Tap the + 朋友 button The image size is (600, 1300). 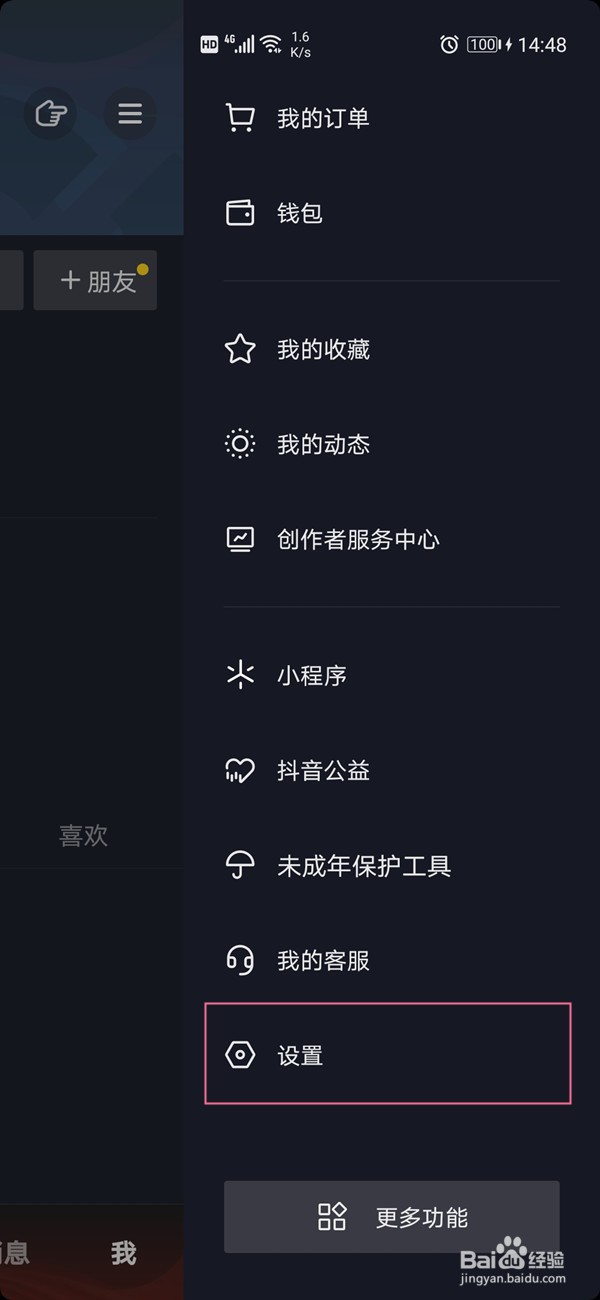click(x=95, y=280)
